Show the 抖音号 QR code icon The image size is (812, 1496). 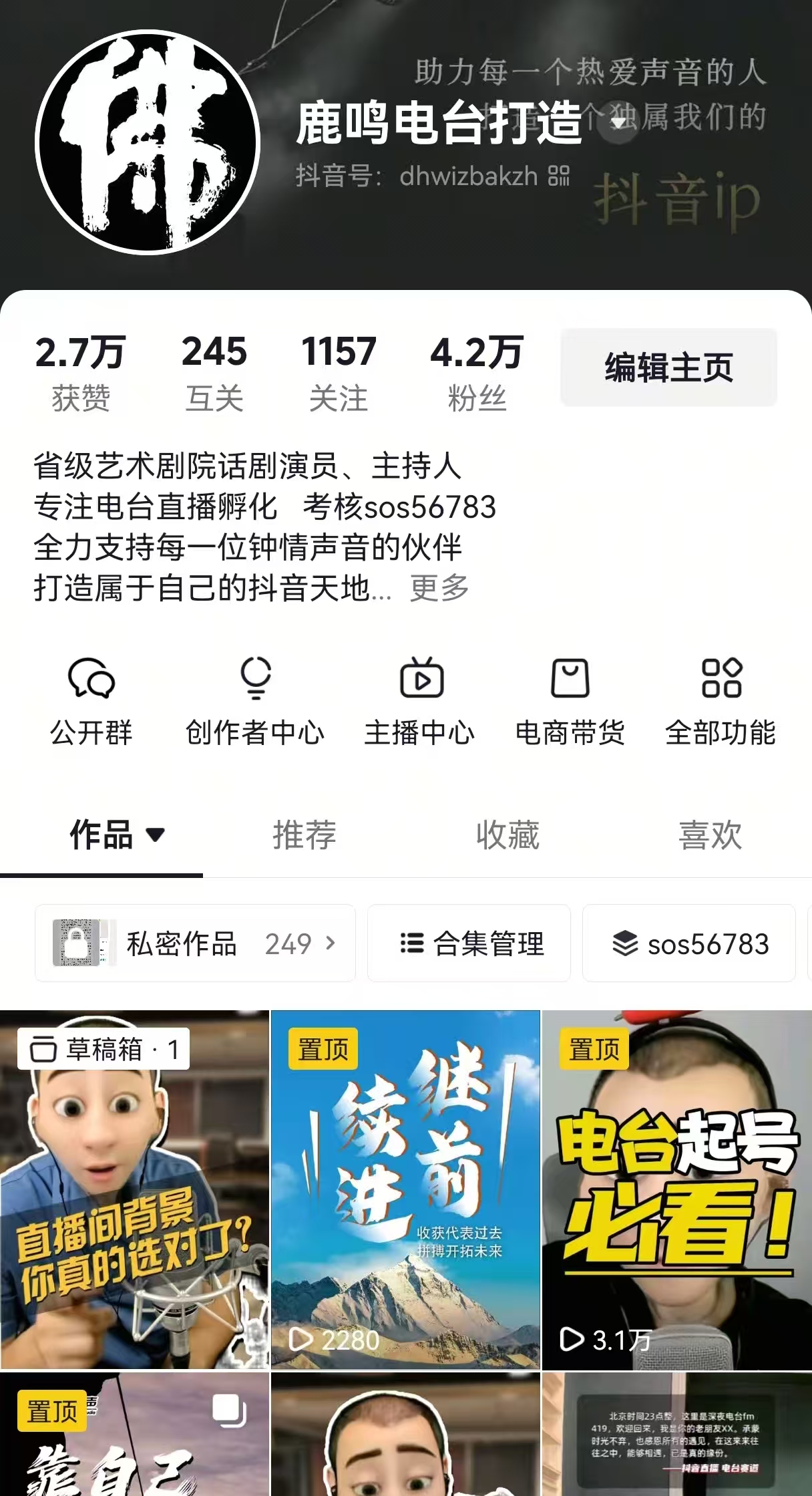coord(559,176)
